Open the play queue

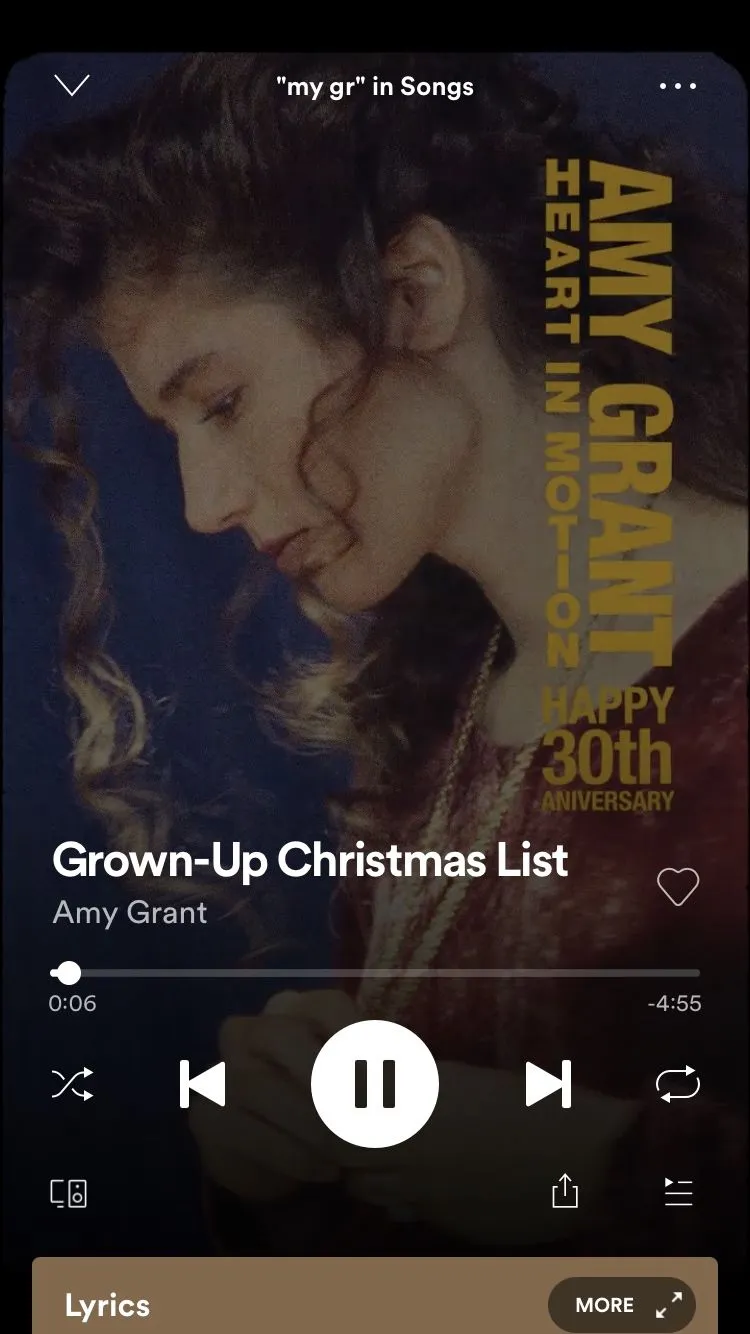(678, 1191)
